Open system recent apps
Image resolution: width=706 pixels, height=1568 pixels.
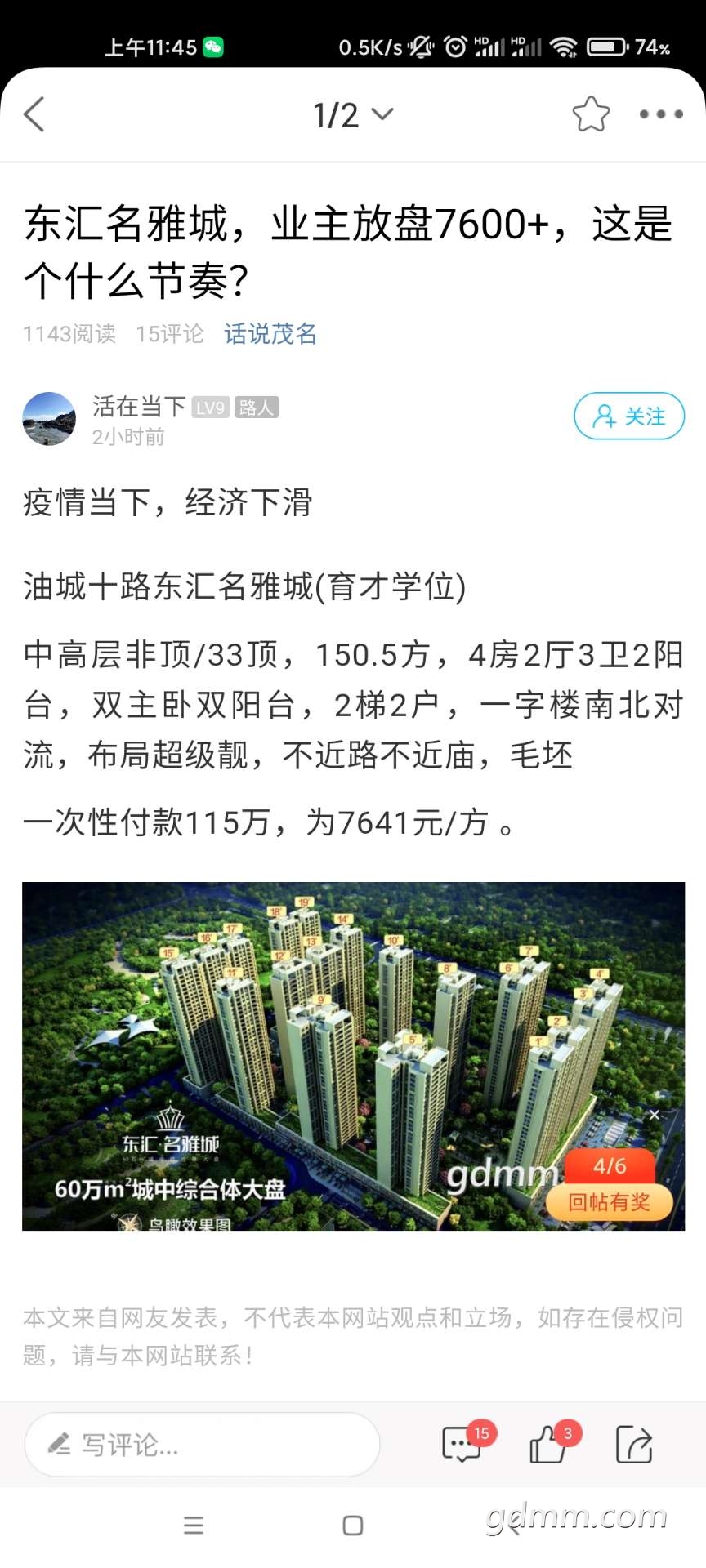click(x=194, y=1526)
